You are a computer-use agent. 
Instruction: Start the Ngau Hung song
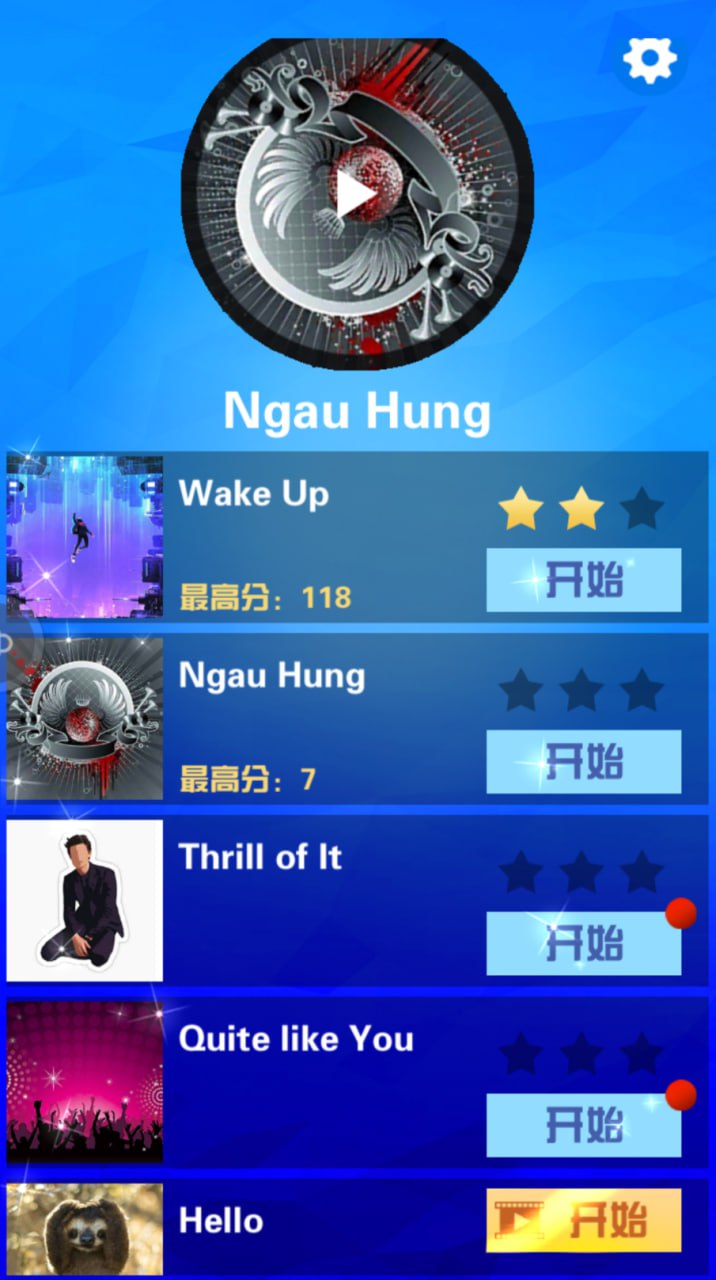point(584,762)
